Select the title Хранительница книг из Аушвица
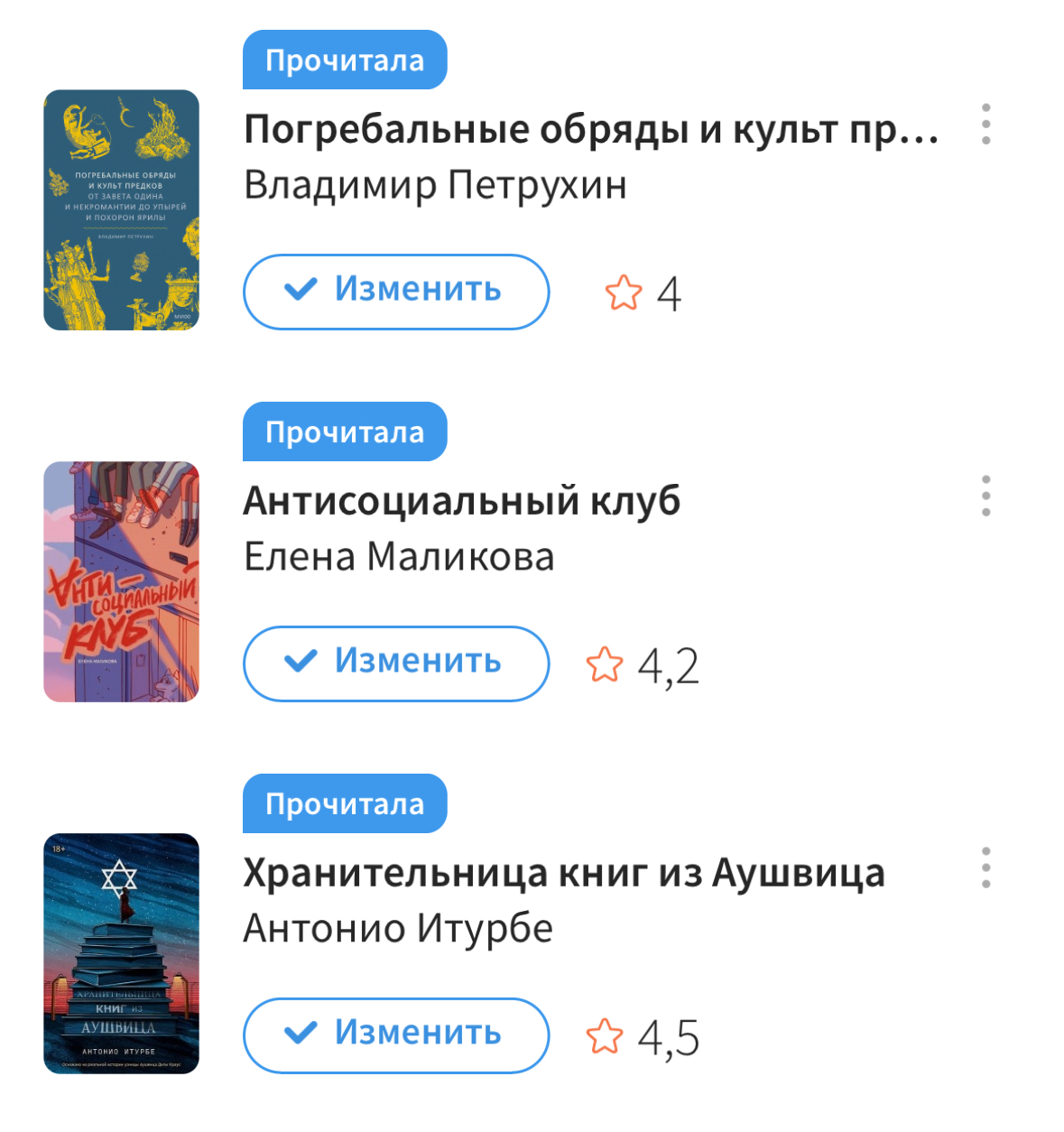Image resolution: width=1064 pixels, height=1132 pixels. click(x=566, y=872)
